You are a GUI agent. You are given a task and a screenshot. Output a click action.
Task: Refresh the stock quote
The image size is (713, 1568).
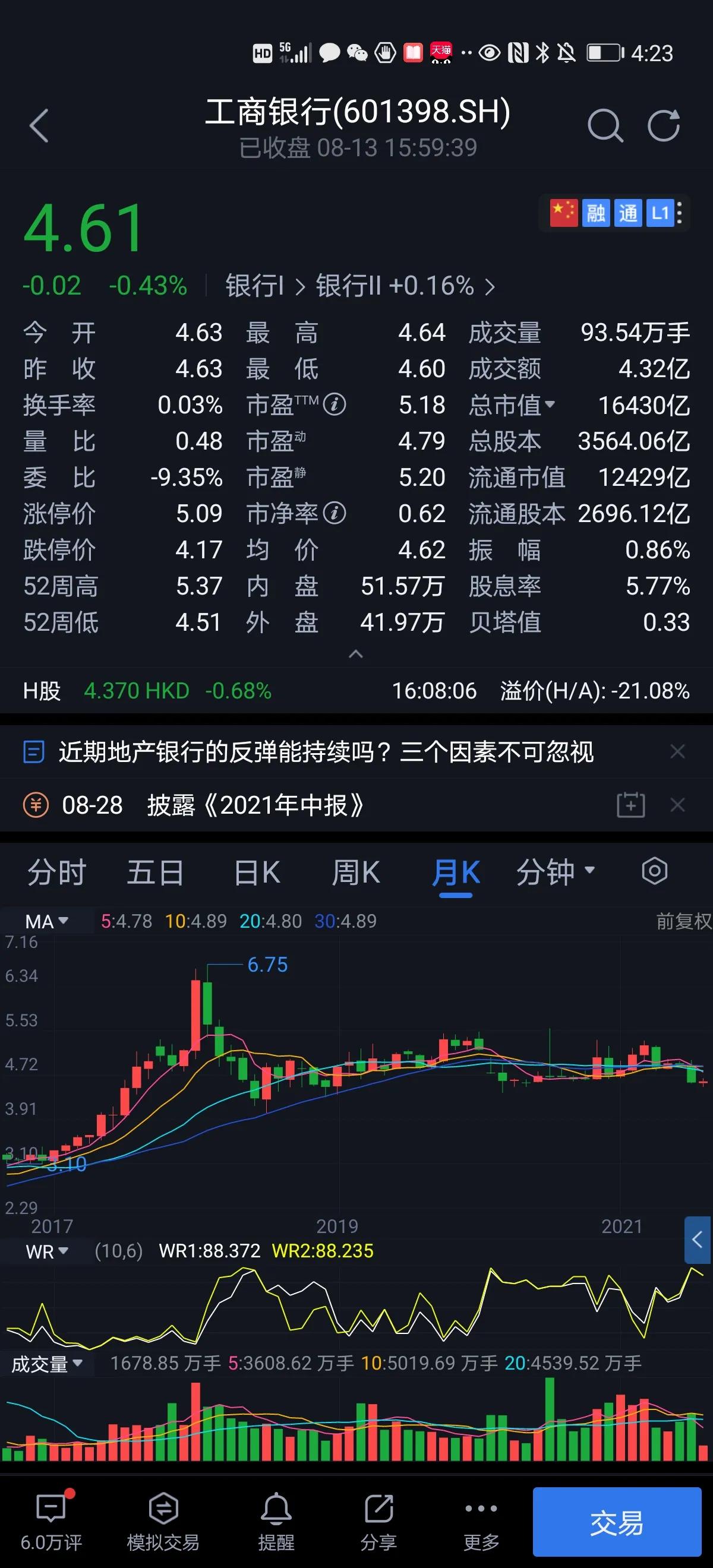663,126
